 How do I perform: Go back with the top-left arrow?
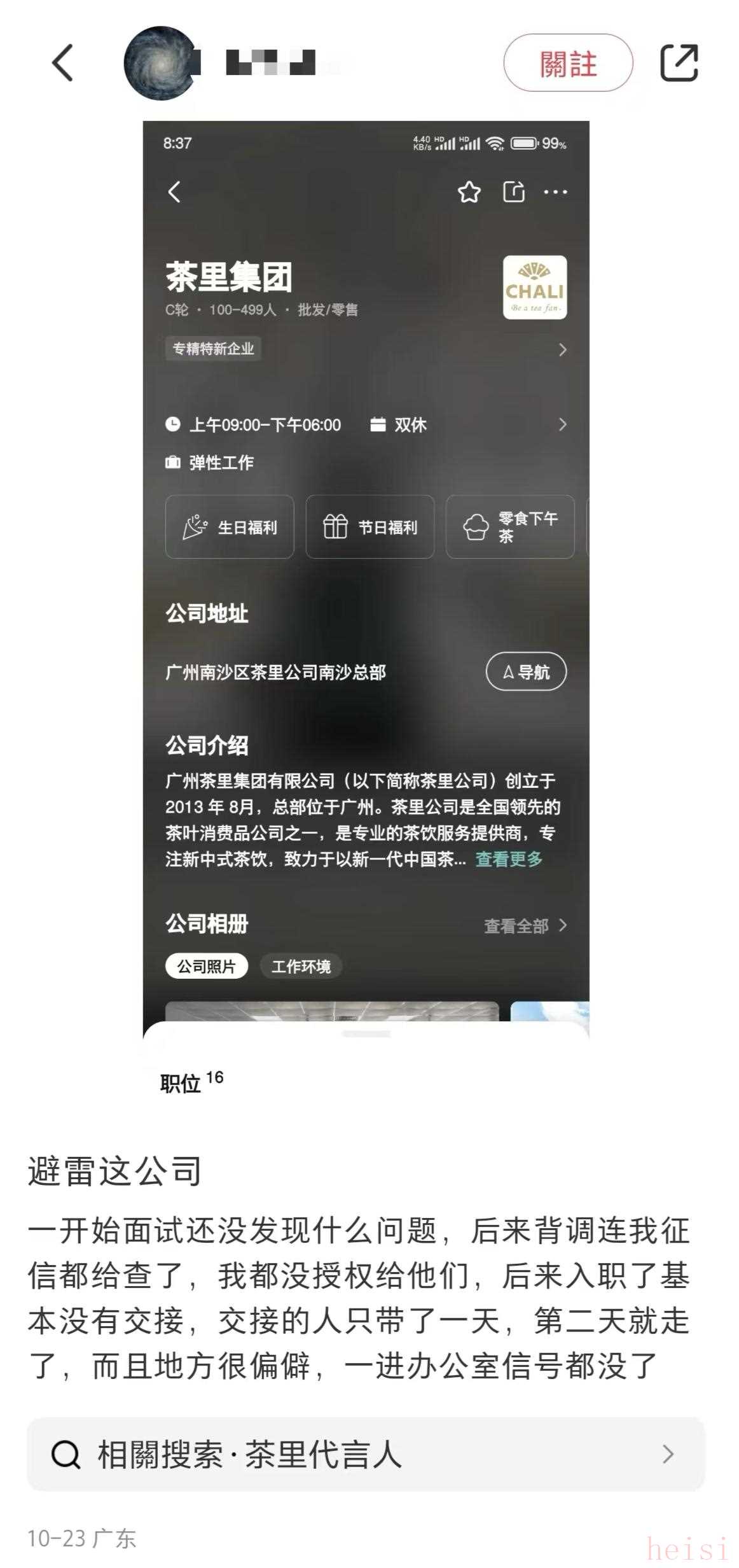click(x=62, y=62)
